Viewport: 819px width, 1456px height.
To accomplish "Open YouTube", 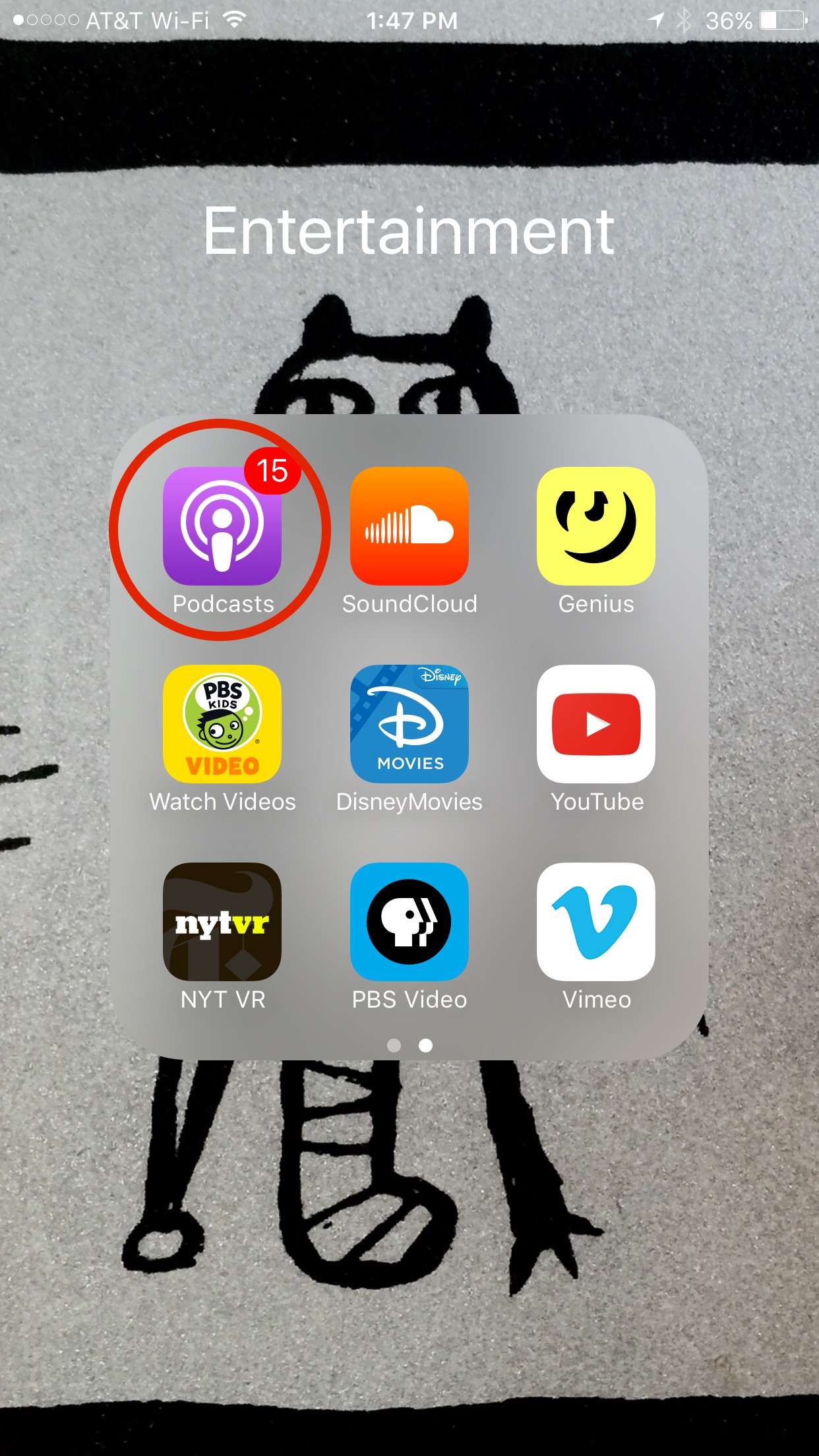I will (596, 724).
